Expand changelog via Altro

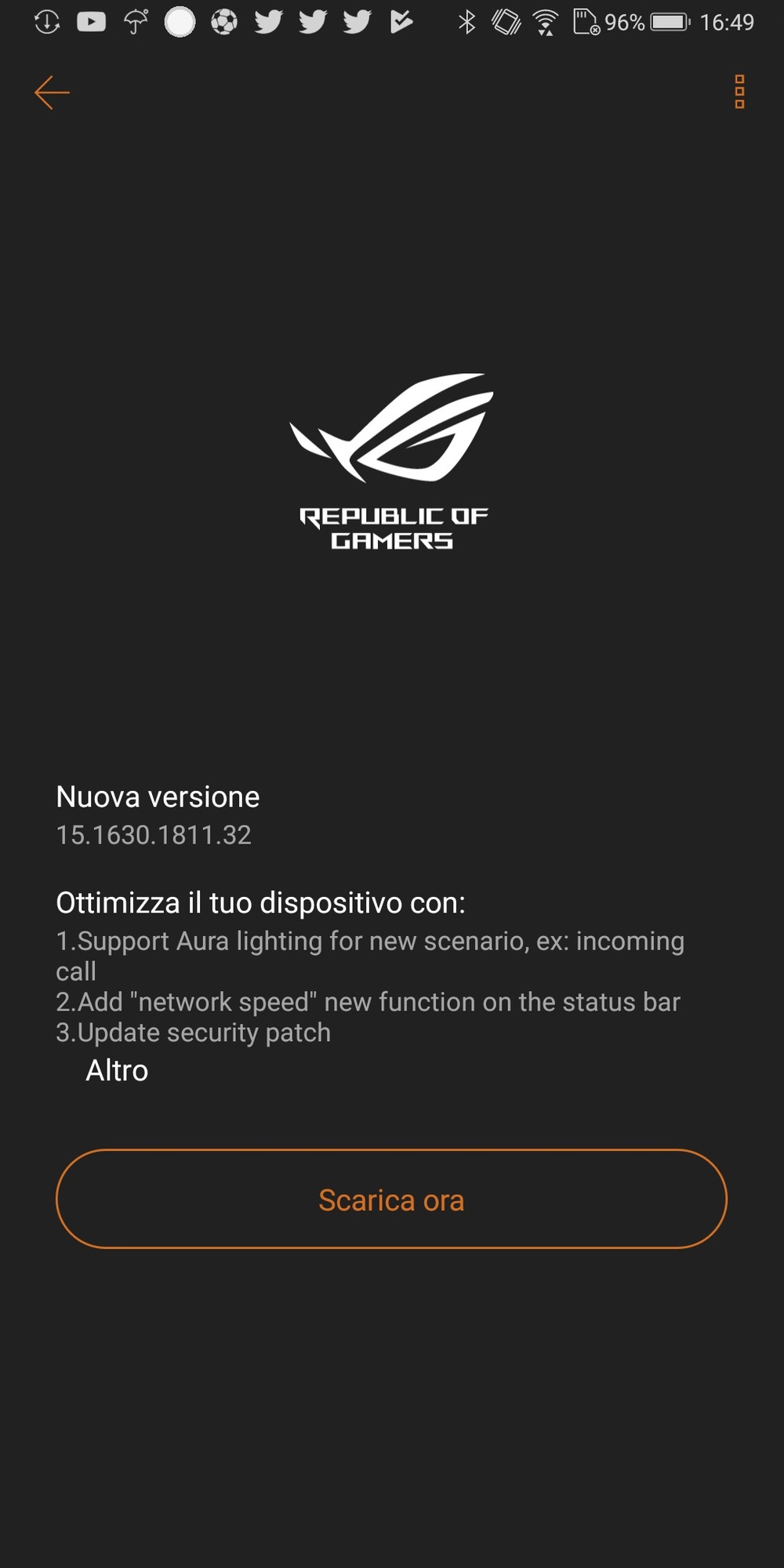(117, 1070)
